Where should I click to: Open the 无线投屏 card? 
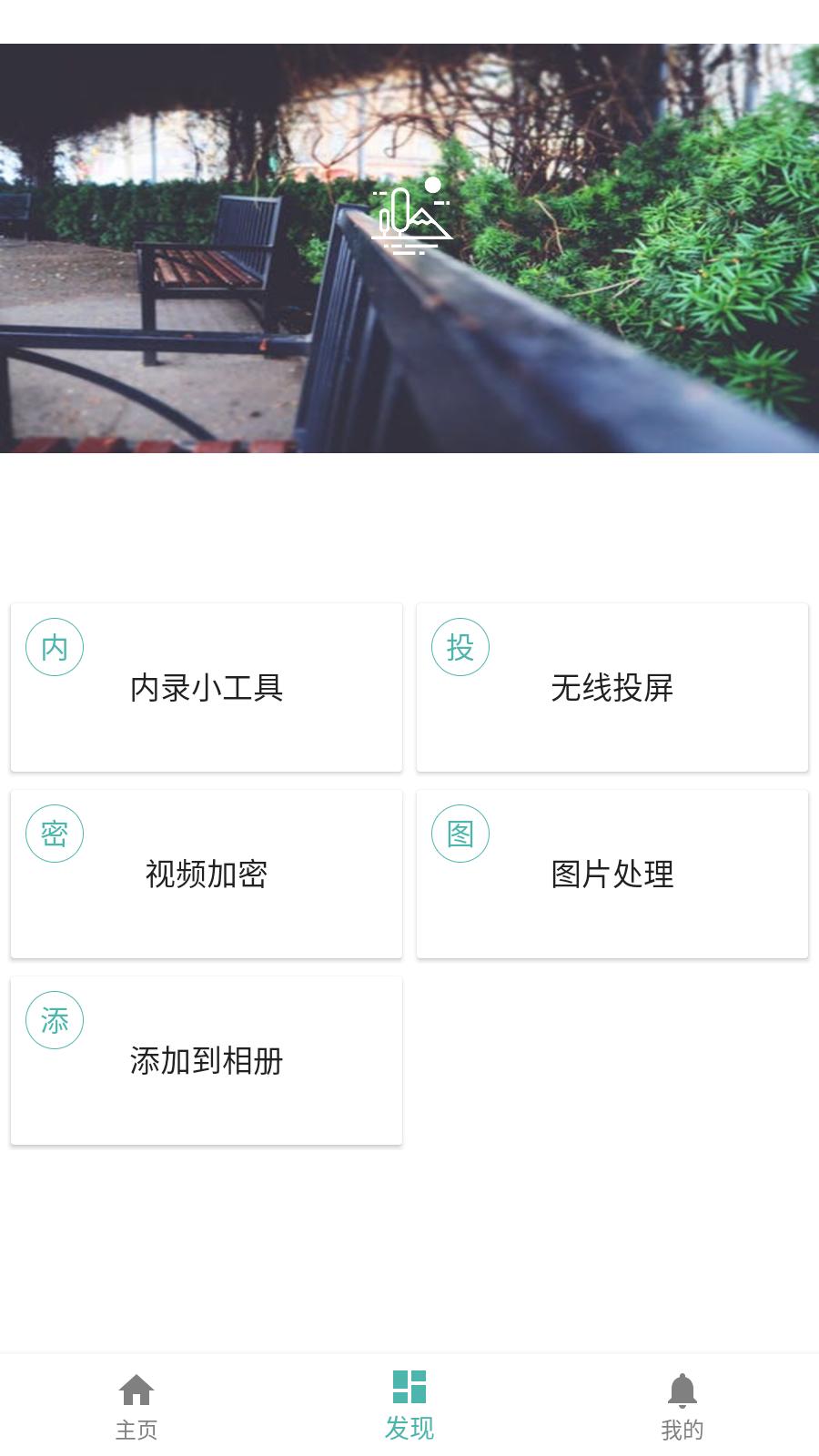pos(612,687)
